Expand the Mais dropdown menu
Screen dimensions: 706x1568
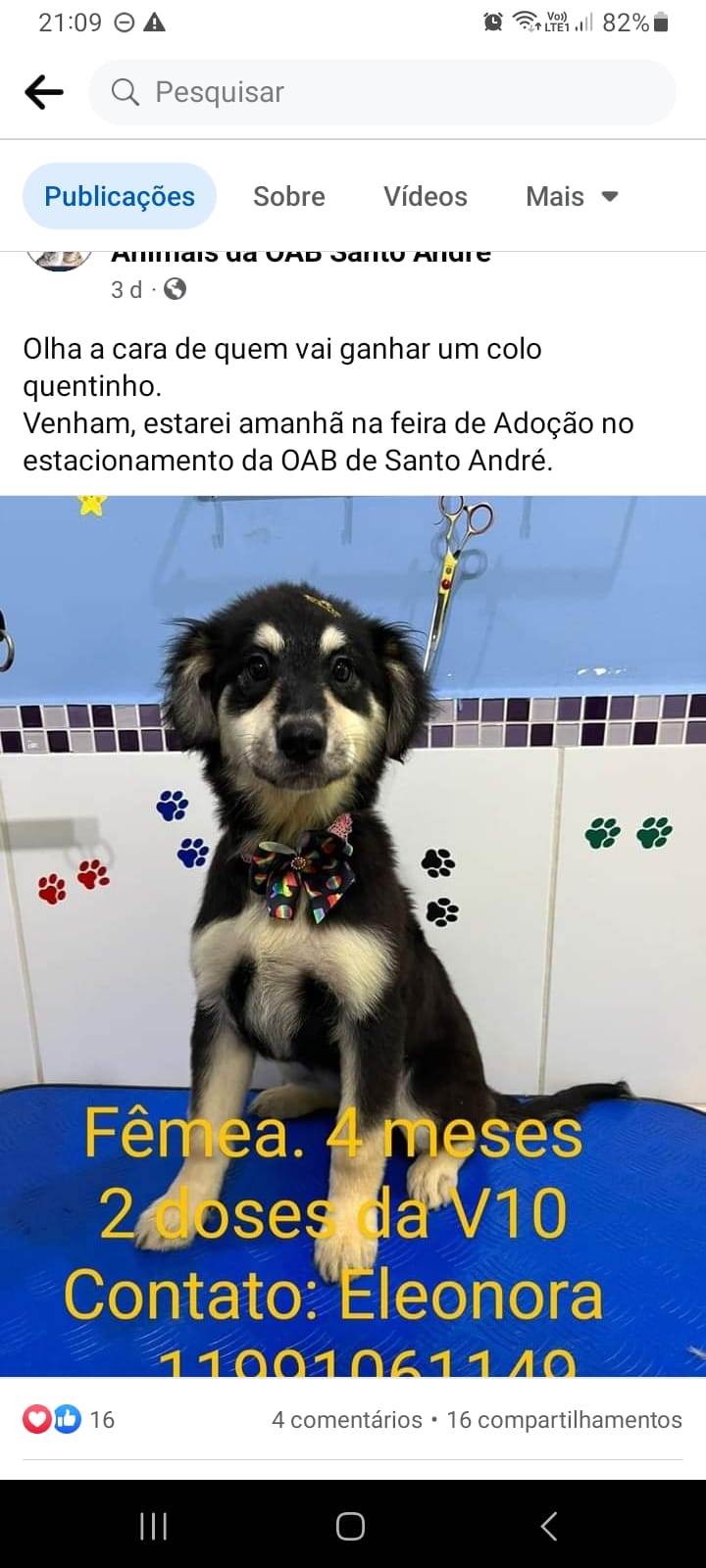[572, 197]
